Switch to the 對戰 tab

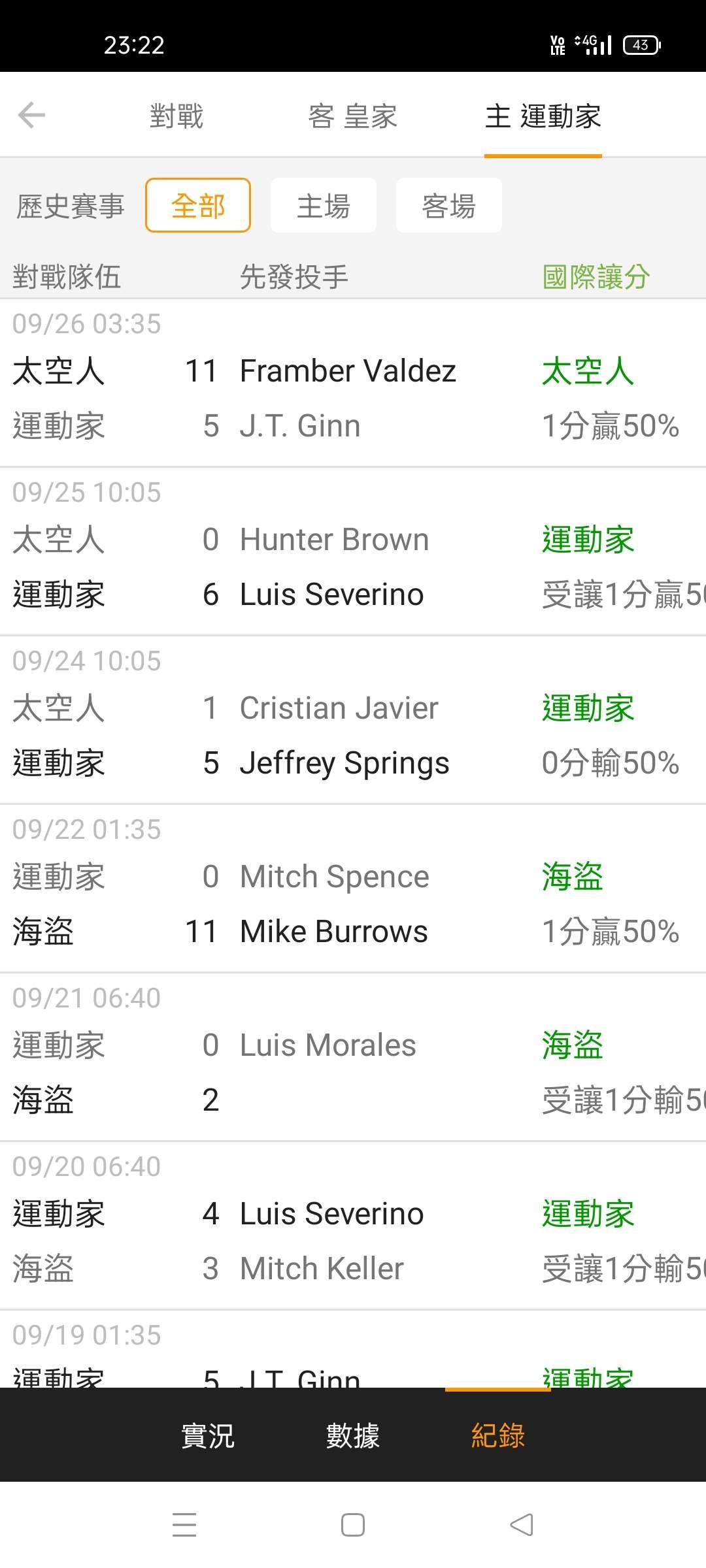point(176,116)
